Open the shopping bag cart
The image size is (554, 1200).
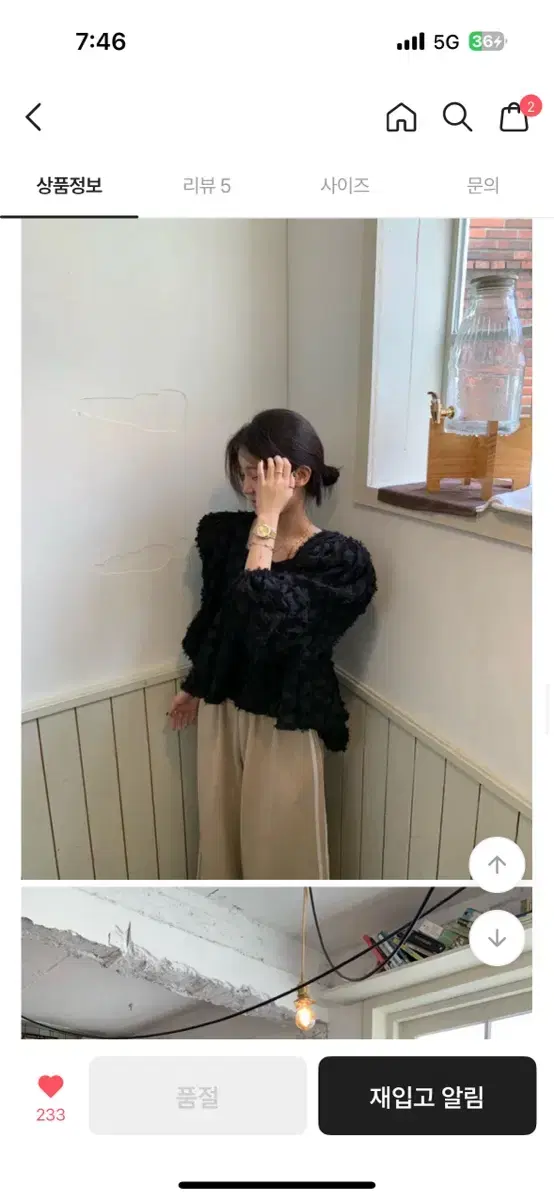(x=516, y=115)
